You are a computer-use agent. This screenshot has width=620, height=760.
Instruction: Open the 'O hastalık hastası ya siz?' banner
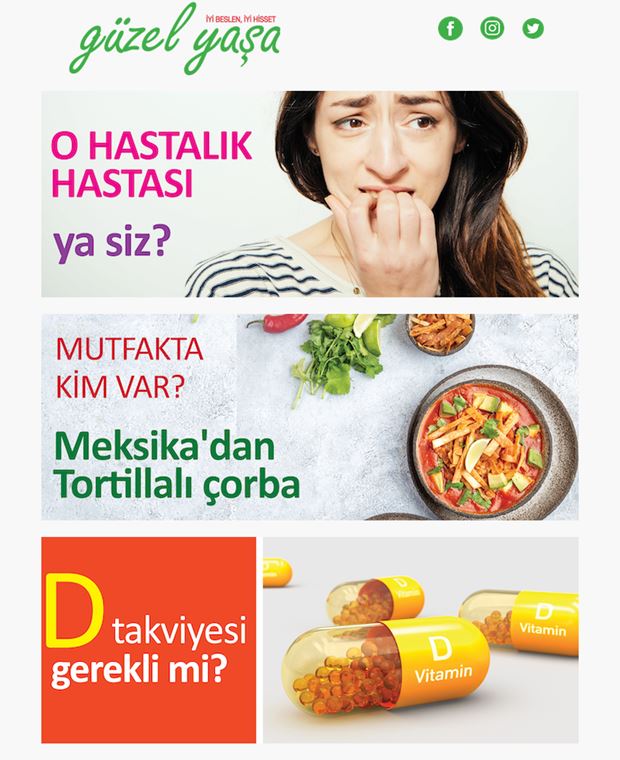[309, 194]
